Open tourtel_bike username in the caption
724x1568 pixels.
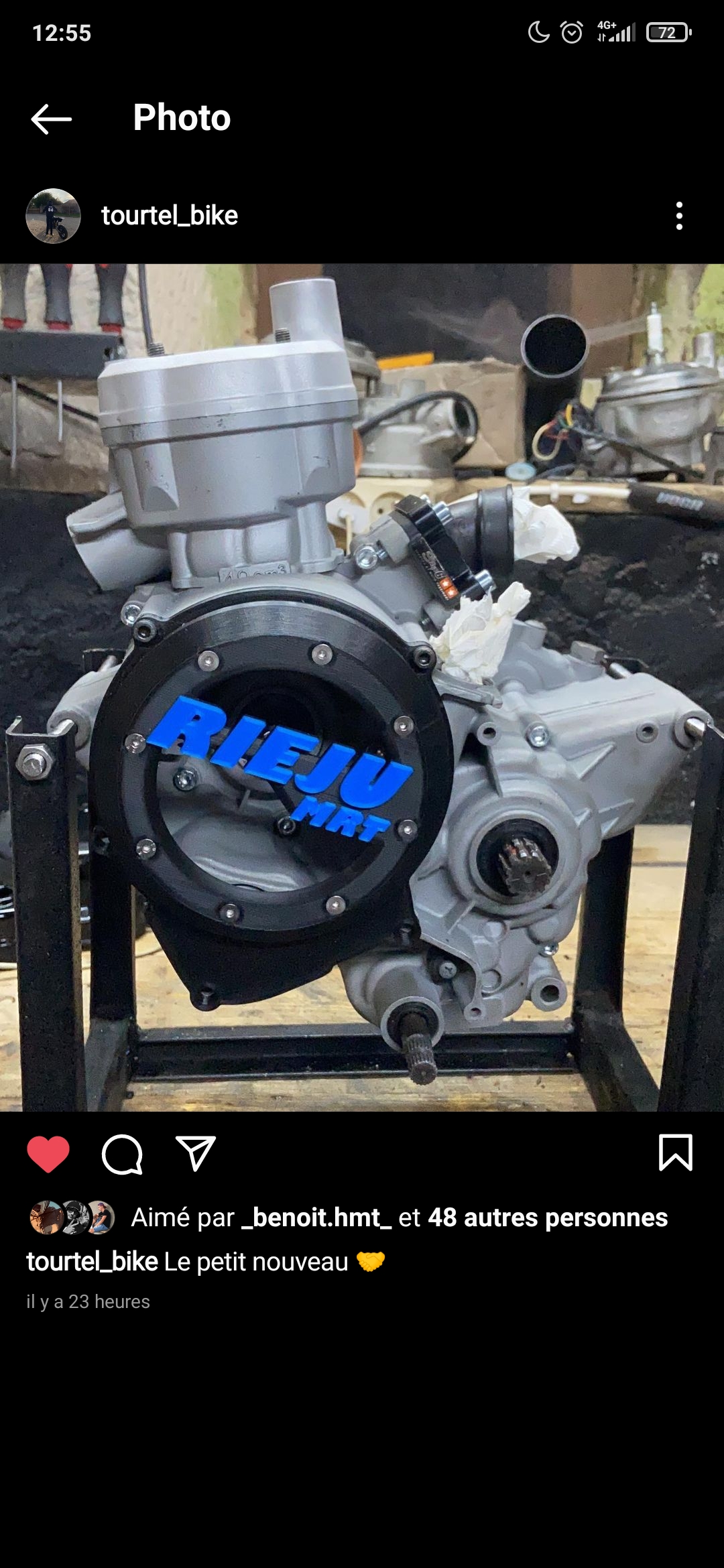93,1262
